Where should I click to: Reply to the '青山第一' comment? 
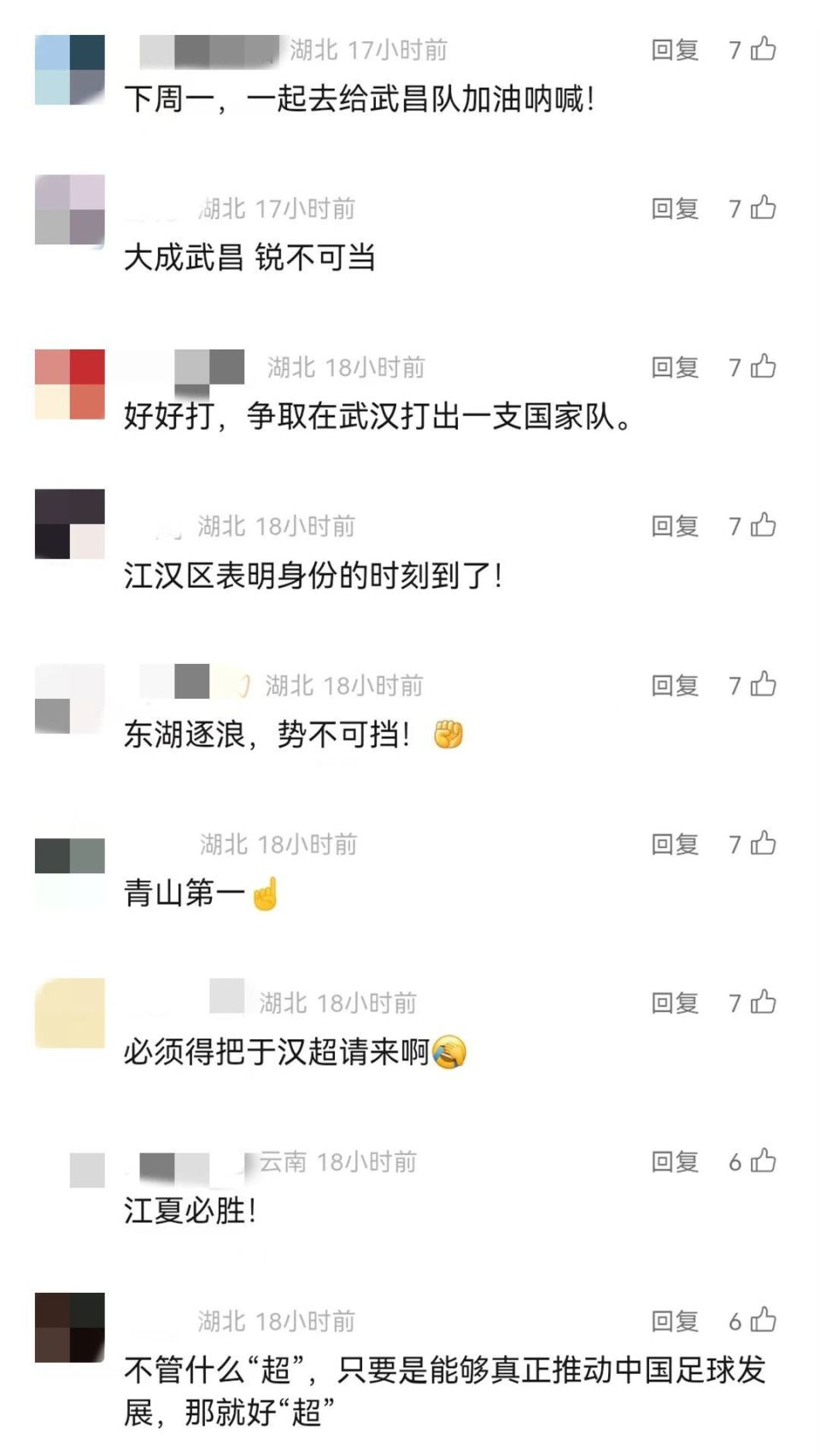click(x=676, y=844)
